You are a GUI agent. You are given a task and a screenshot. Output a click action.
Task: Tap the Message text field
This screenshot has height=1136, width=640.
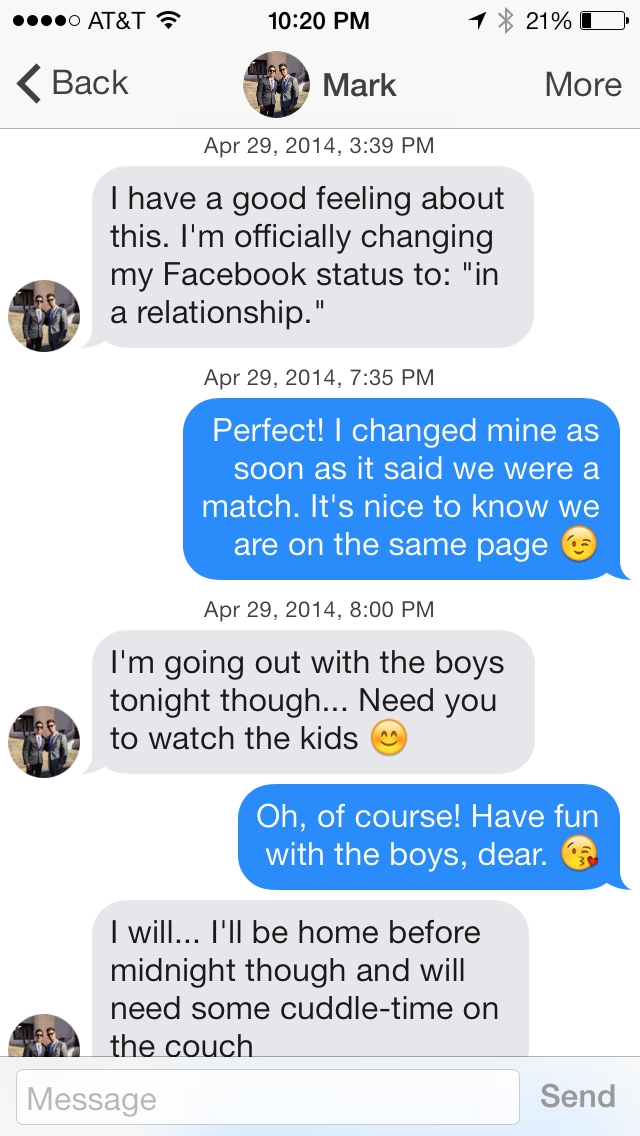[x=268, y=1098]
